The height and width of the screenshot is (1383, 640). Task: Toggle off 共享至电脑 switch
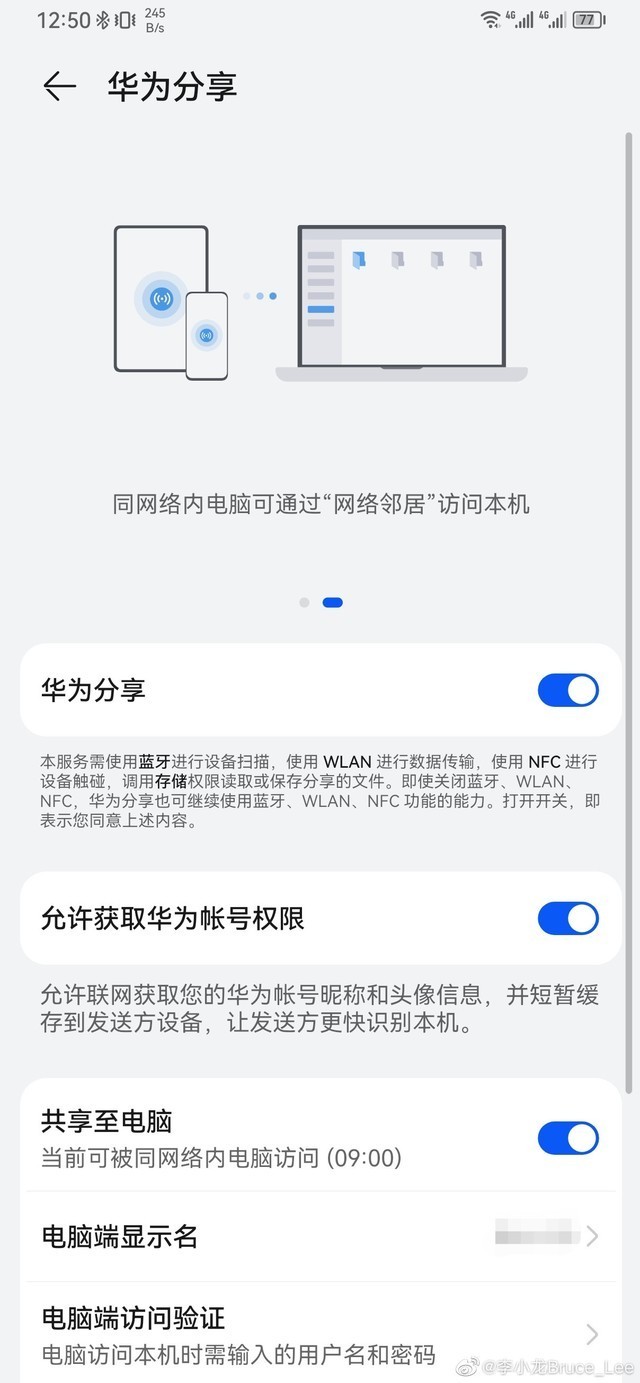coord(568,1138)
